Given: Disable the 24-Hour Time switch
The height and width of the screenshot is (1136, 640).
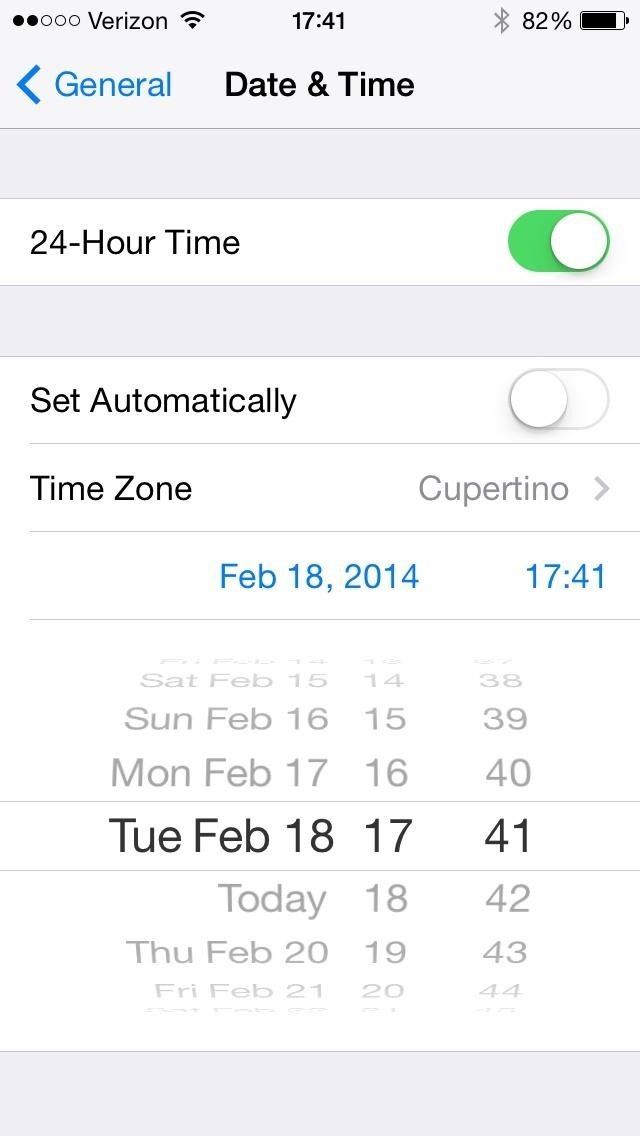Looking at the screenshot, I should pyautogui.click(x=558, y=242).
